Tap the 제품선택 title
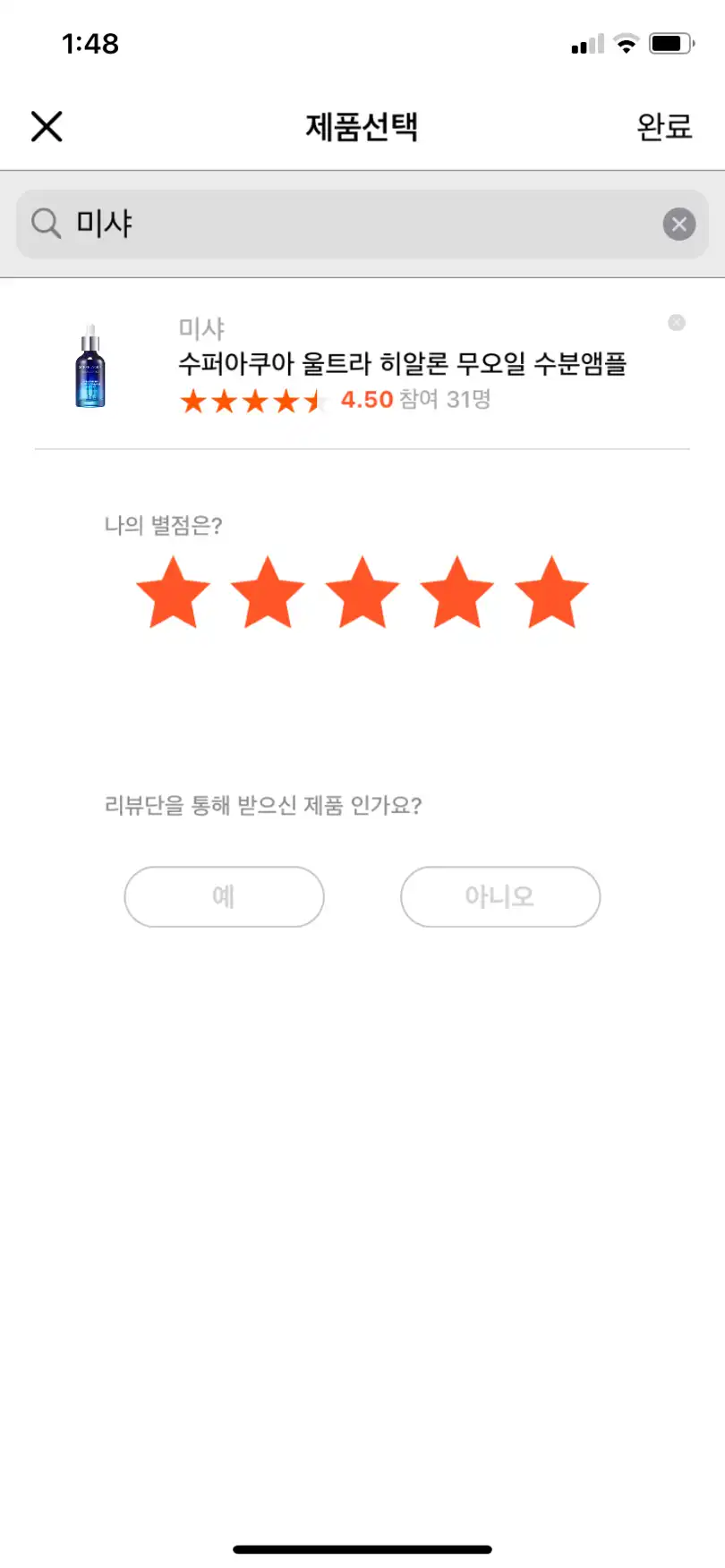The width and height of the screenshot is (725, 1568). 362,126
